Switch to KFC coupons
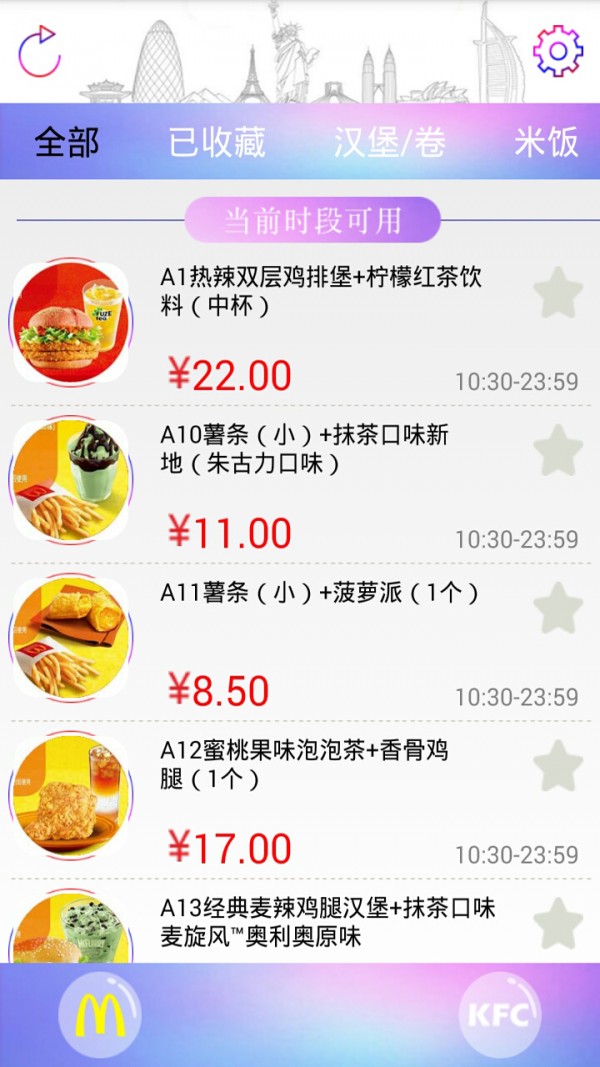This screenshot has width=600, height=1067. coord(499,1016)
